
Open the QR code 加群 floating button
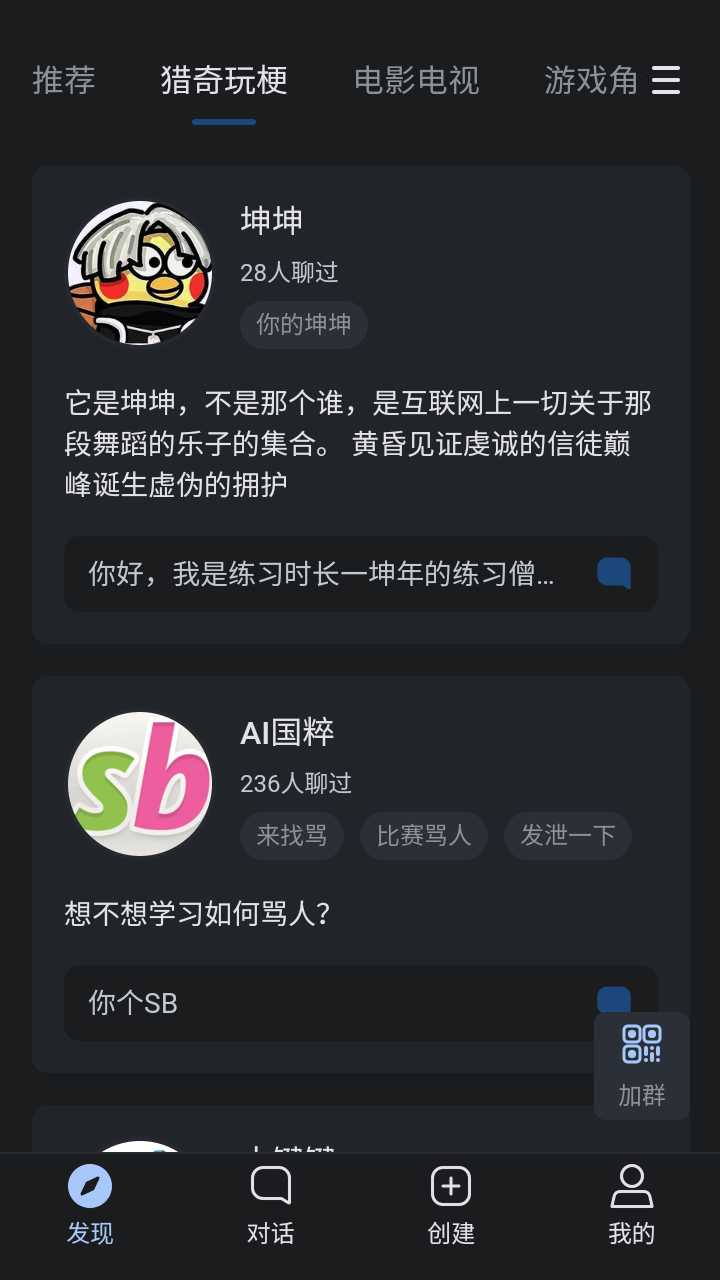tap(641, 1065)
